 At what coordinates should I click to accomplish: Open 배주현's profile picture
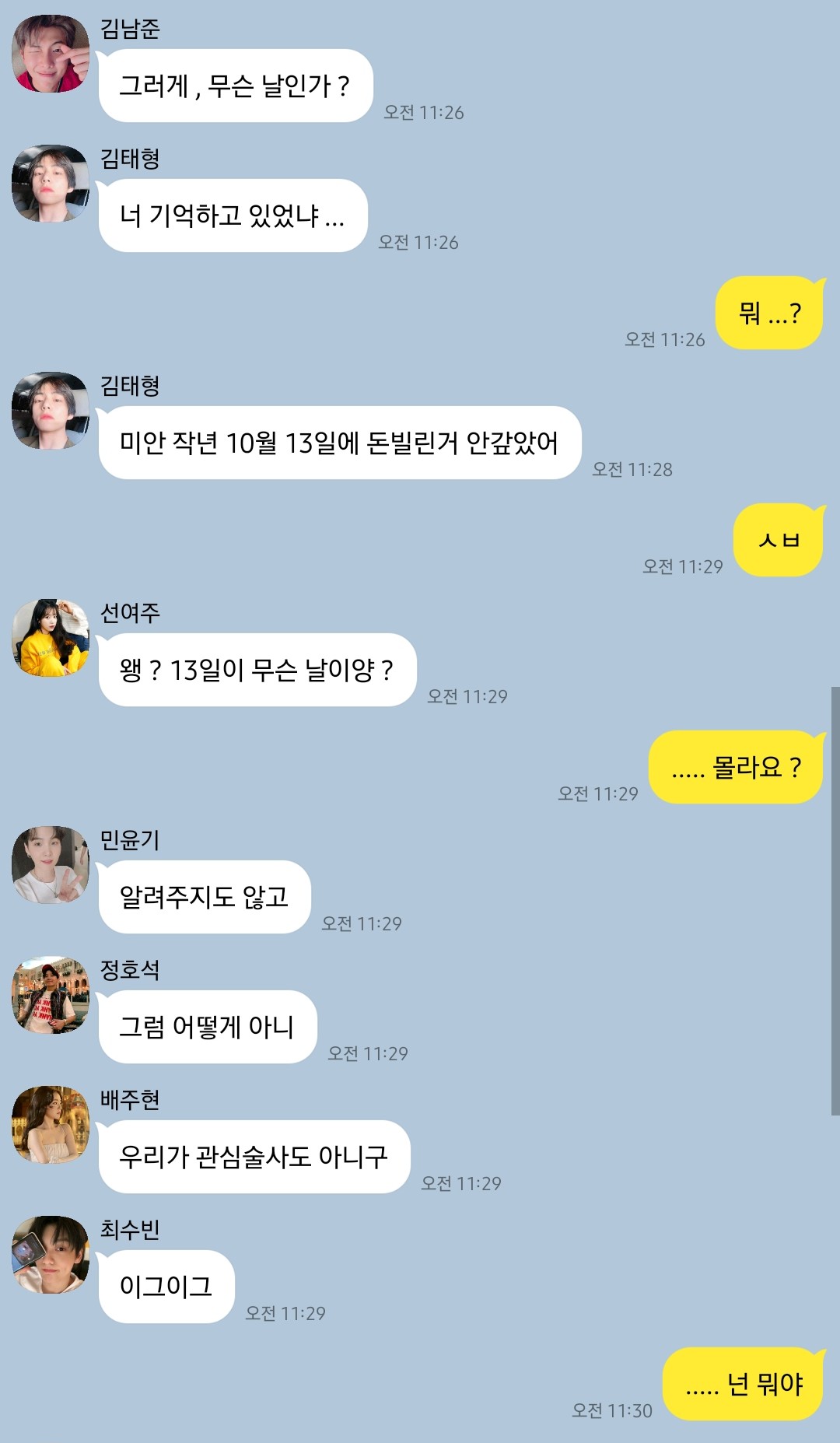pyautogui.click(x=51, y=1125)
